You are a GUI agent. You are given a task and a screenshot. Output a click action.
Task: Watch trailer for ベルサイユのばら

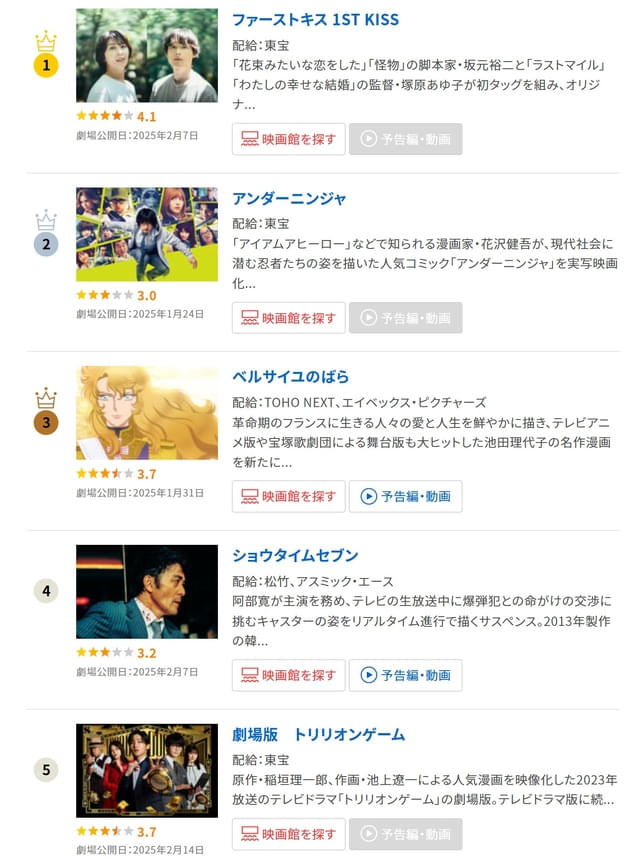click(x=405, y=496)
